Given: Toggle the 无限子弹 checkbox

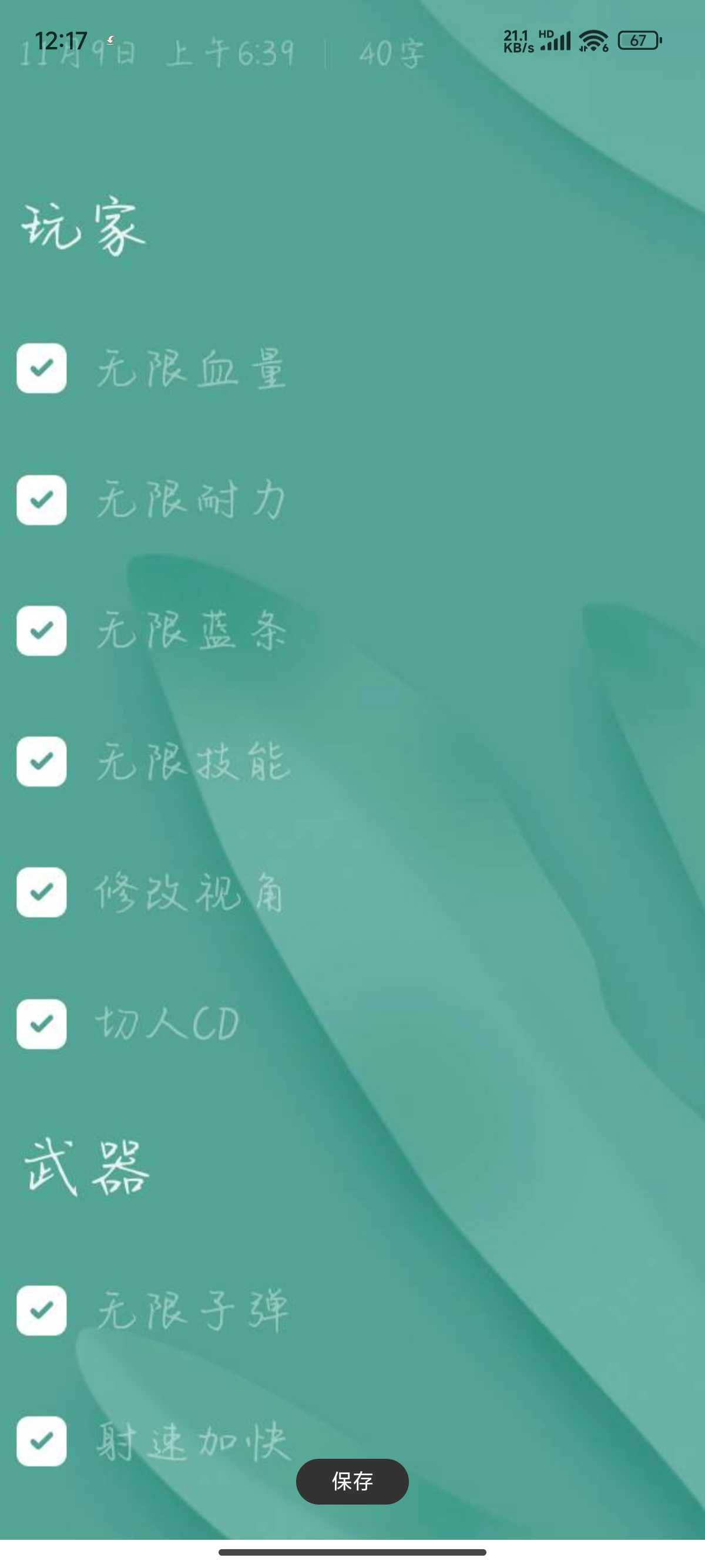Looking at the screenshot, I should (41, 1311).
